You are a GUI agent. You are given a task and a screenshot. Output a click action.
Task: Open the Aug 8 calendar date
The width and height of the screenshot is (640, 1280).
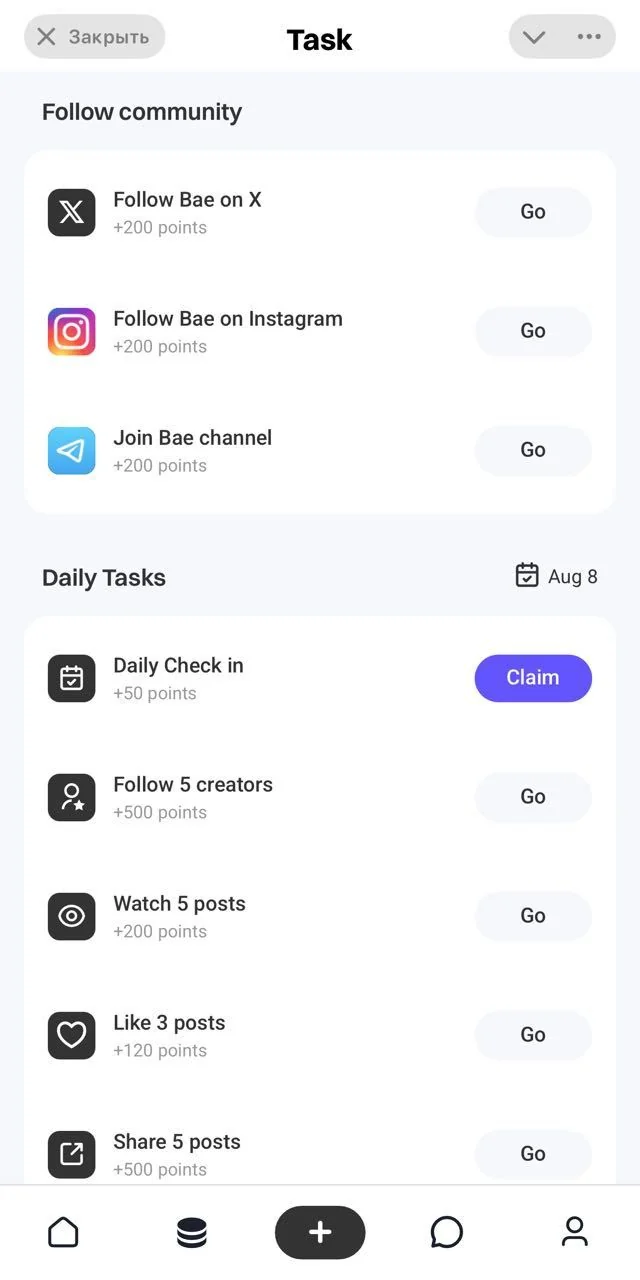click(556, 576)
